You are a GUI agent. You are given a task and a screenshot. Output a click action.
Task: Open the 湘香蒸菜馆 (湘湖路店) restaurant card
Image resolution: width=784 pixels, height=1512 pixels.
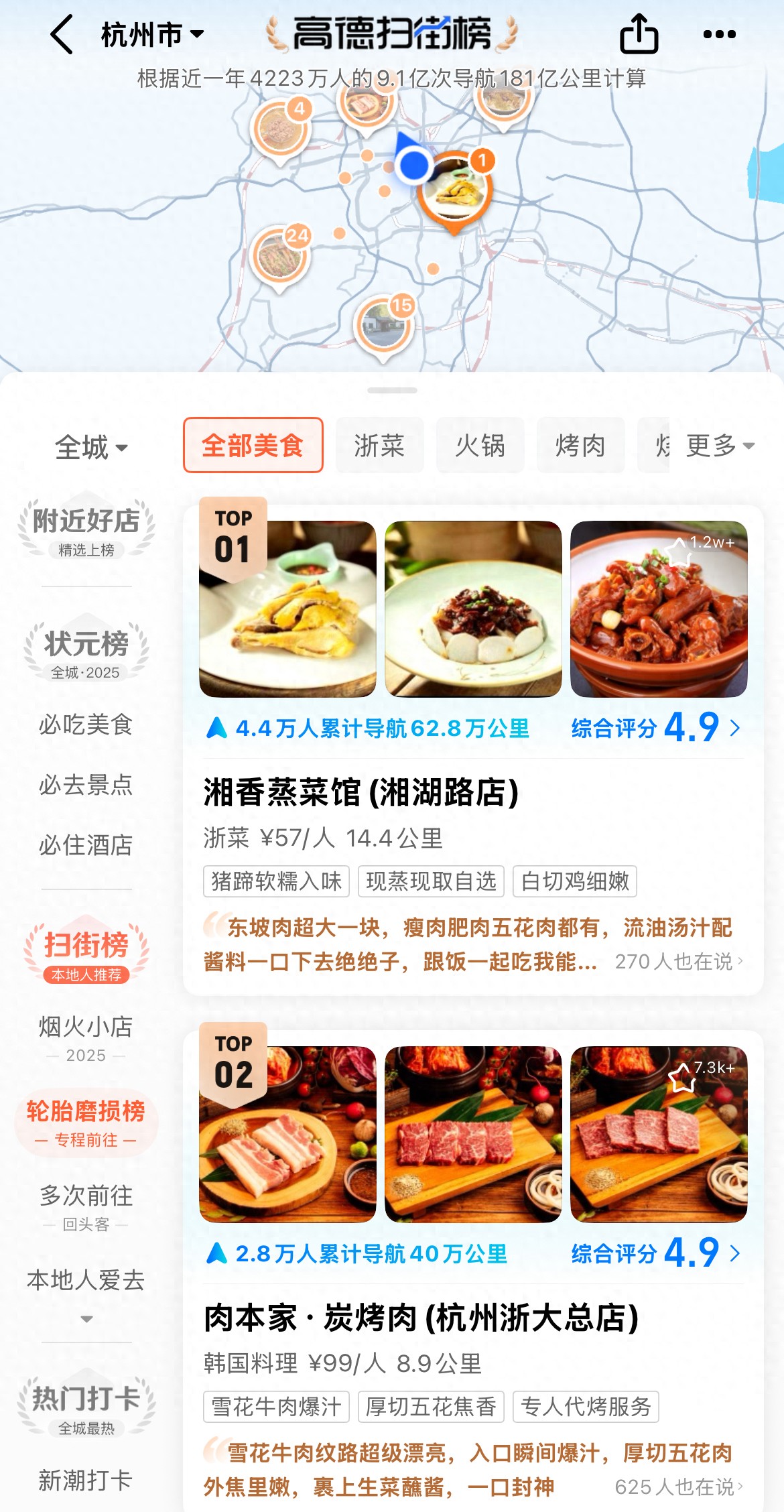(361, 792)
